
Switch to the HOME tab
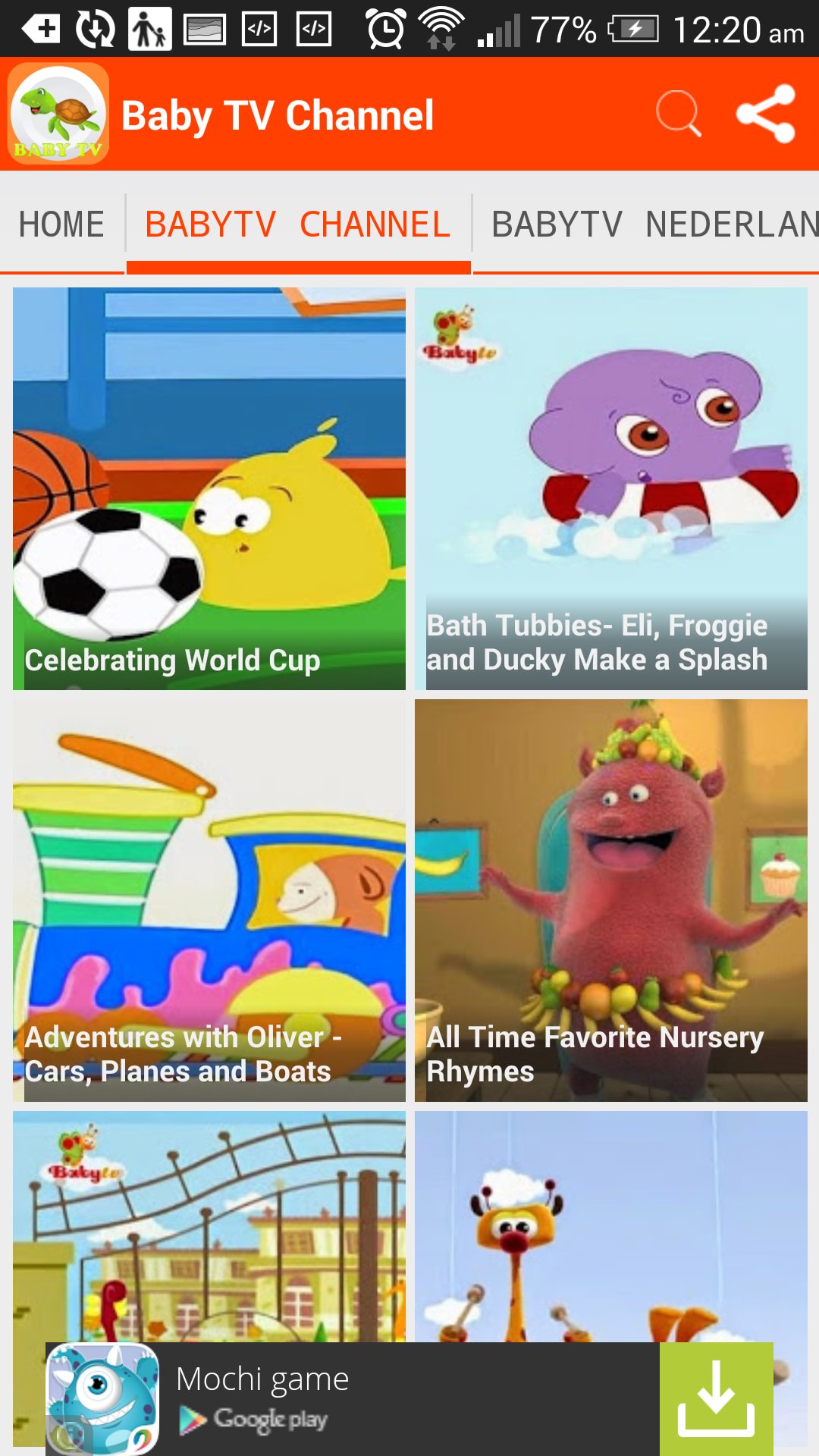[62, 224]
